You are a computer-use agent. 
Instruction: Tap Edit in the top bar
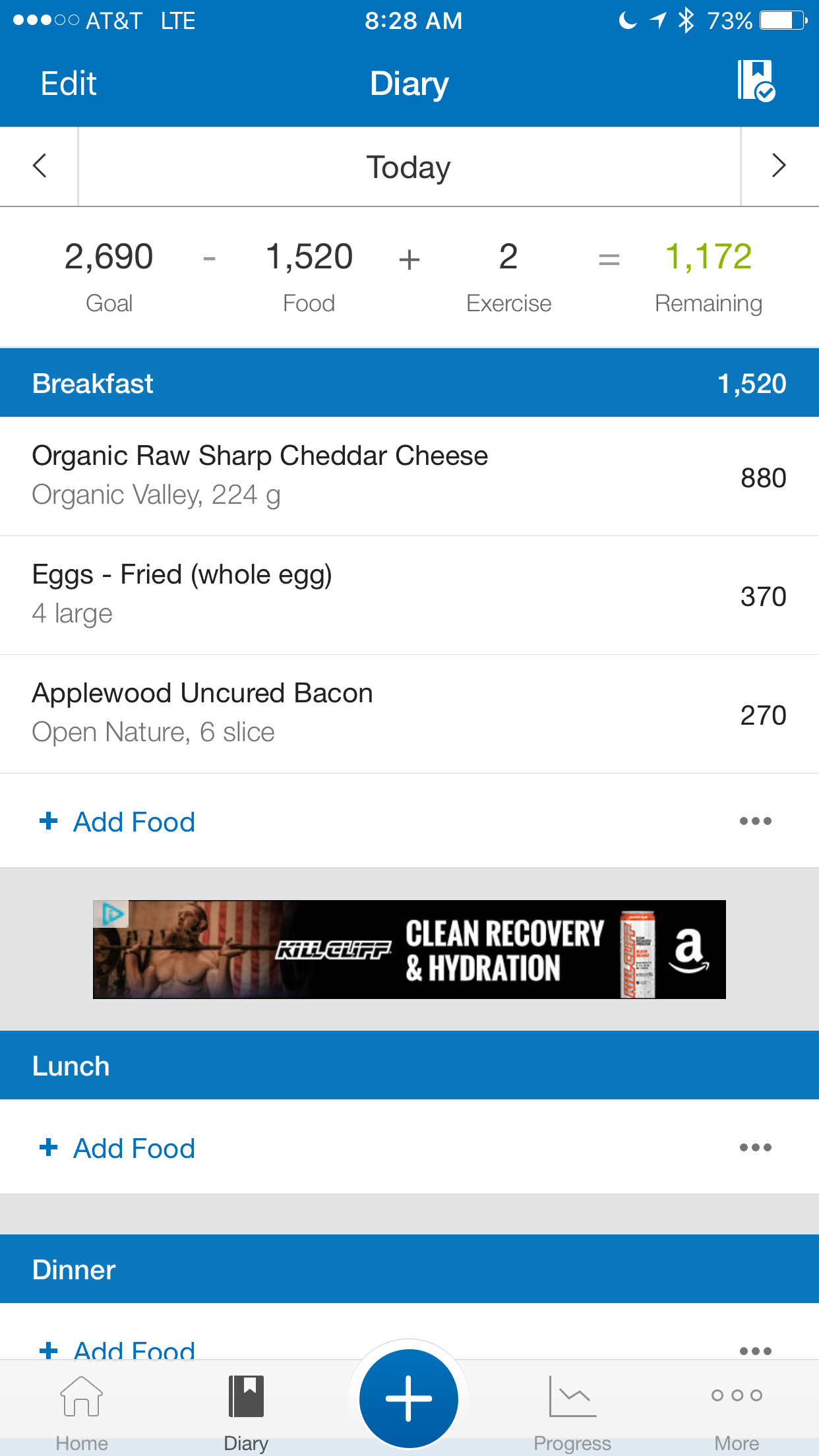69,84
